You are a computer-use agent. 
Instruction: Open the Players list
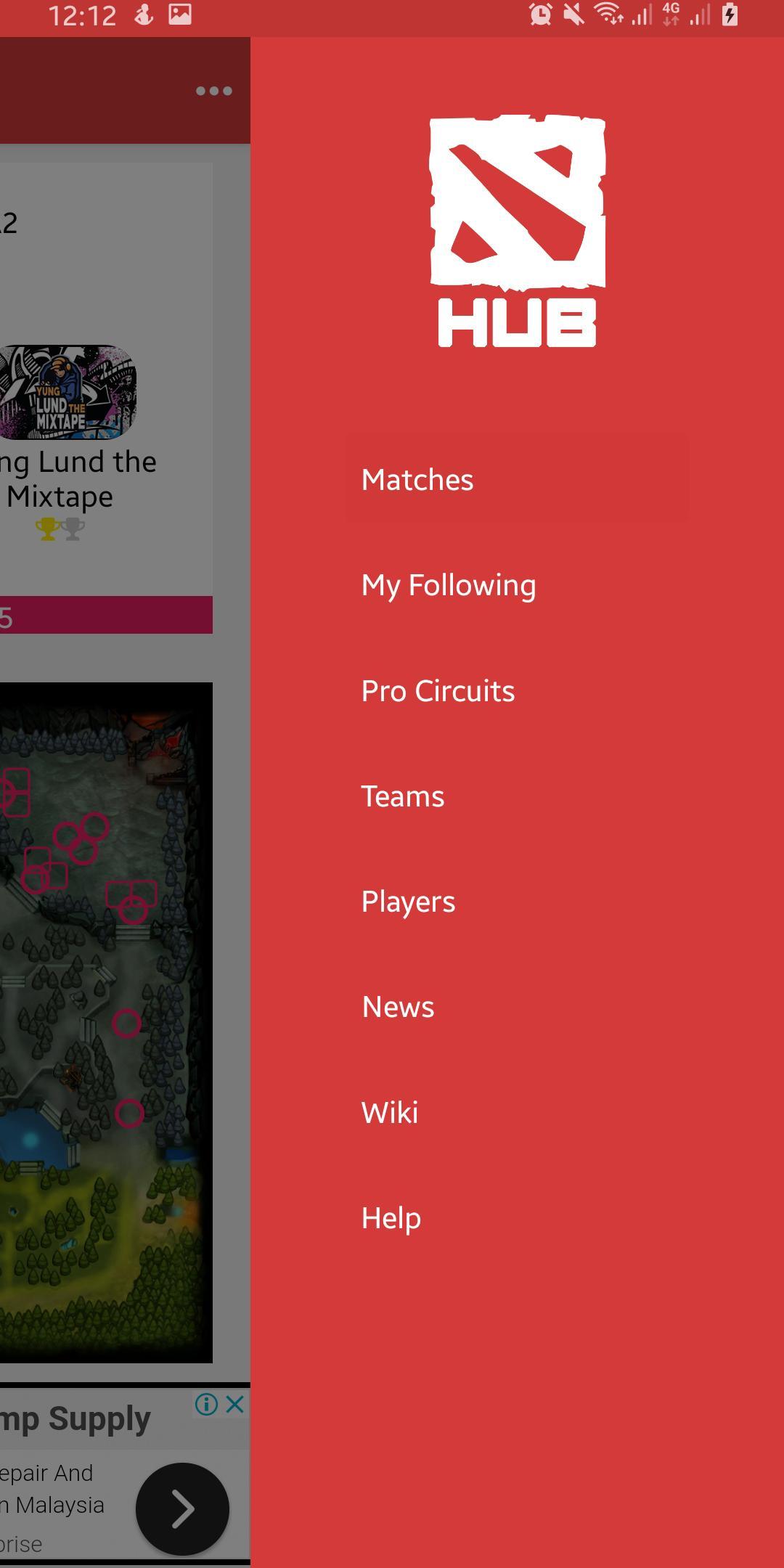[408, 902]
